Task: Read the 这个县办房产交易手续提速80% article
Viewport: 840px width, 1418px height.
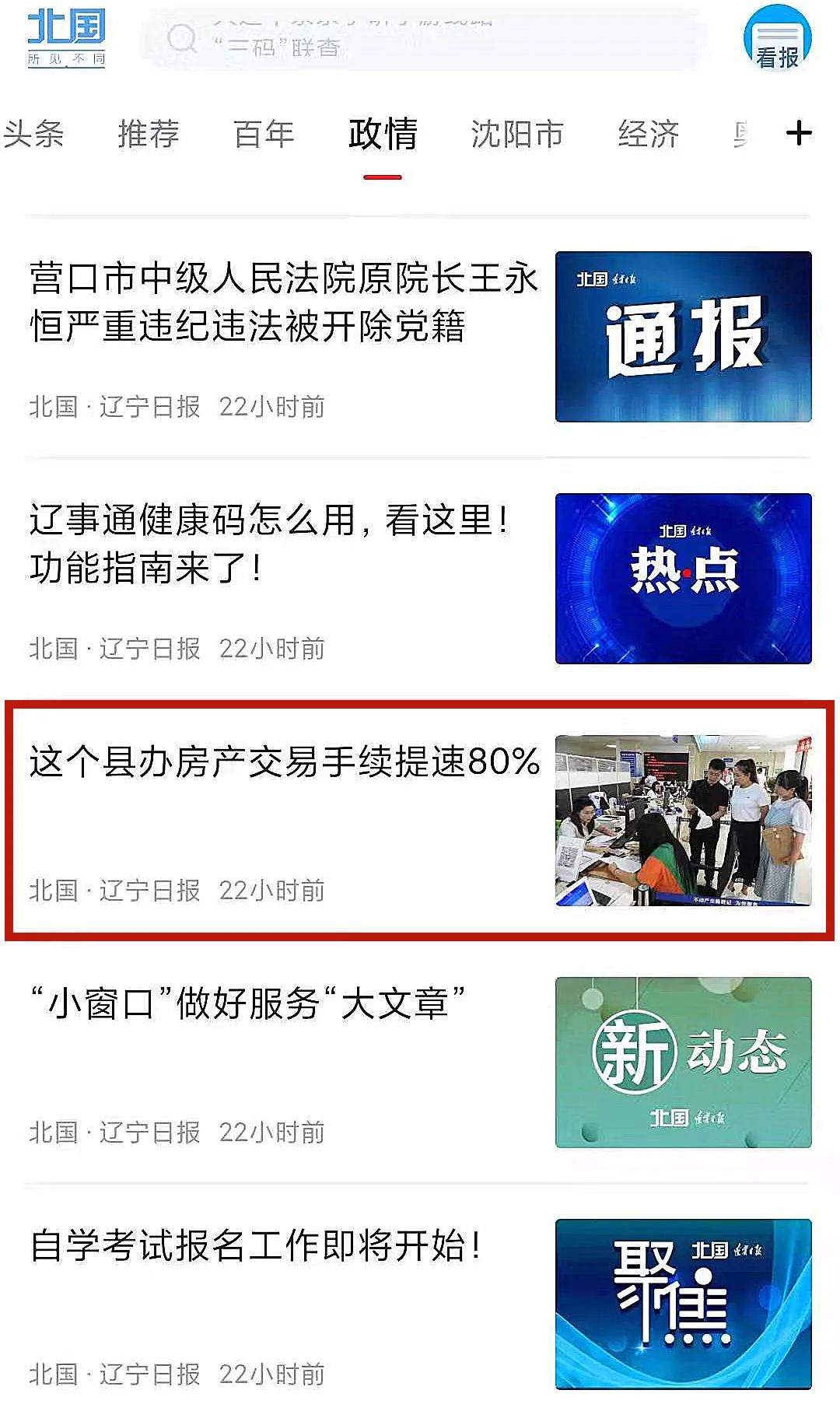Action: click(284, 762)
